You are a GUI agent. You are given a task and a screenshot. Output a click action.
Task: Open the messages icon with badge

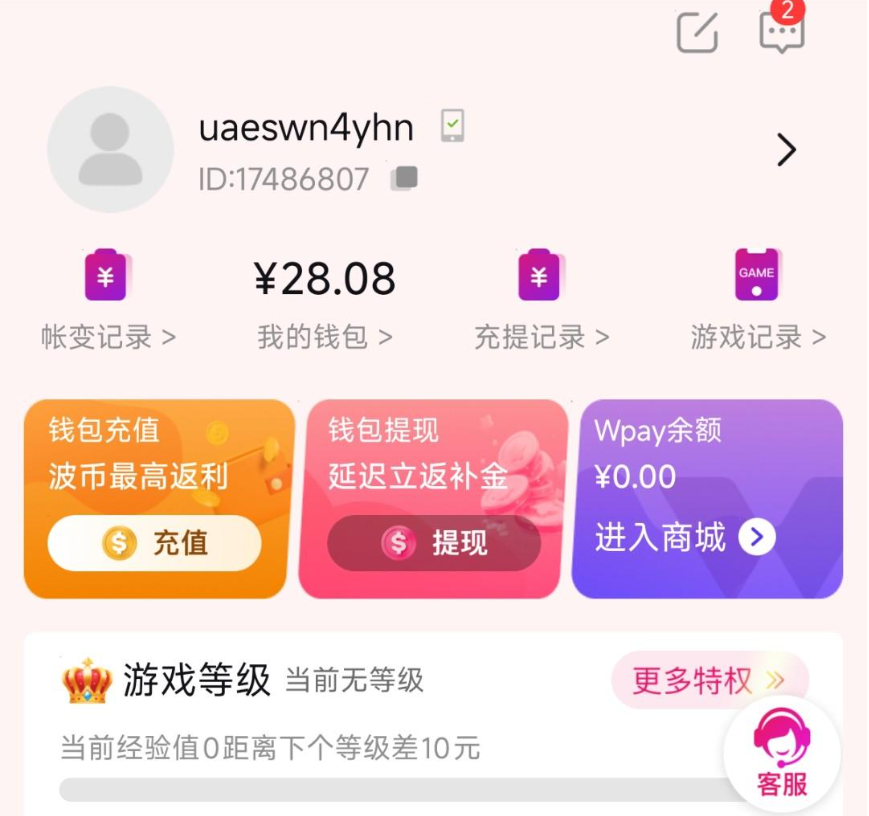[x=782, y=31]
